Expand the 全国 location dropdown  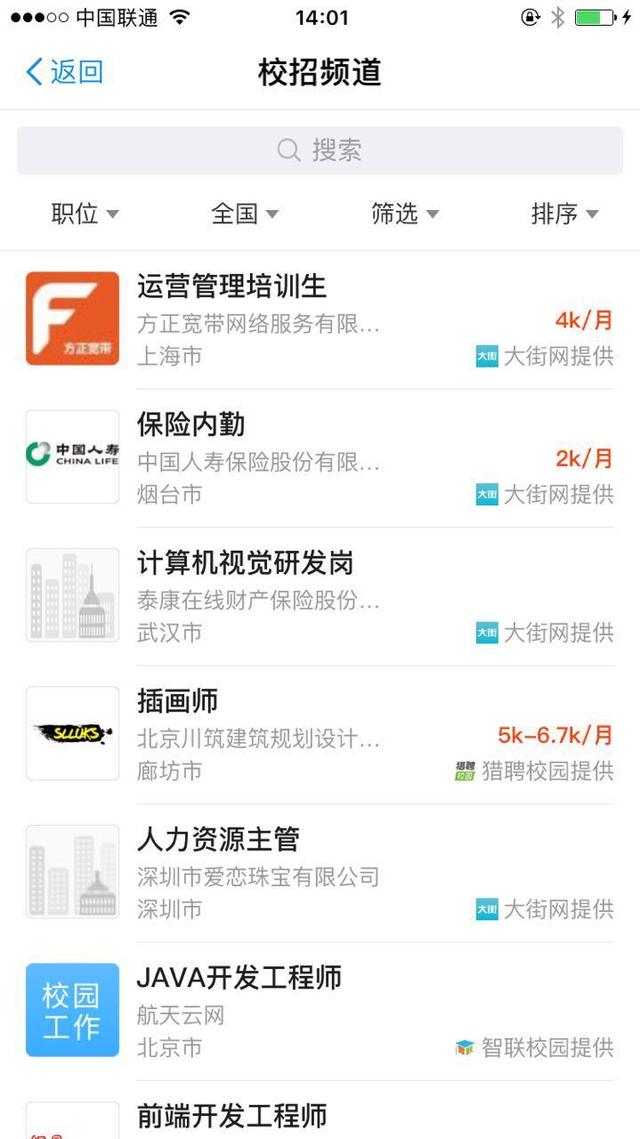tap(245, 213)
